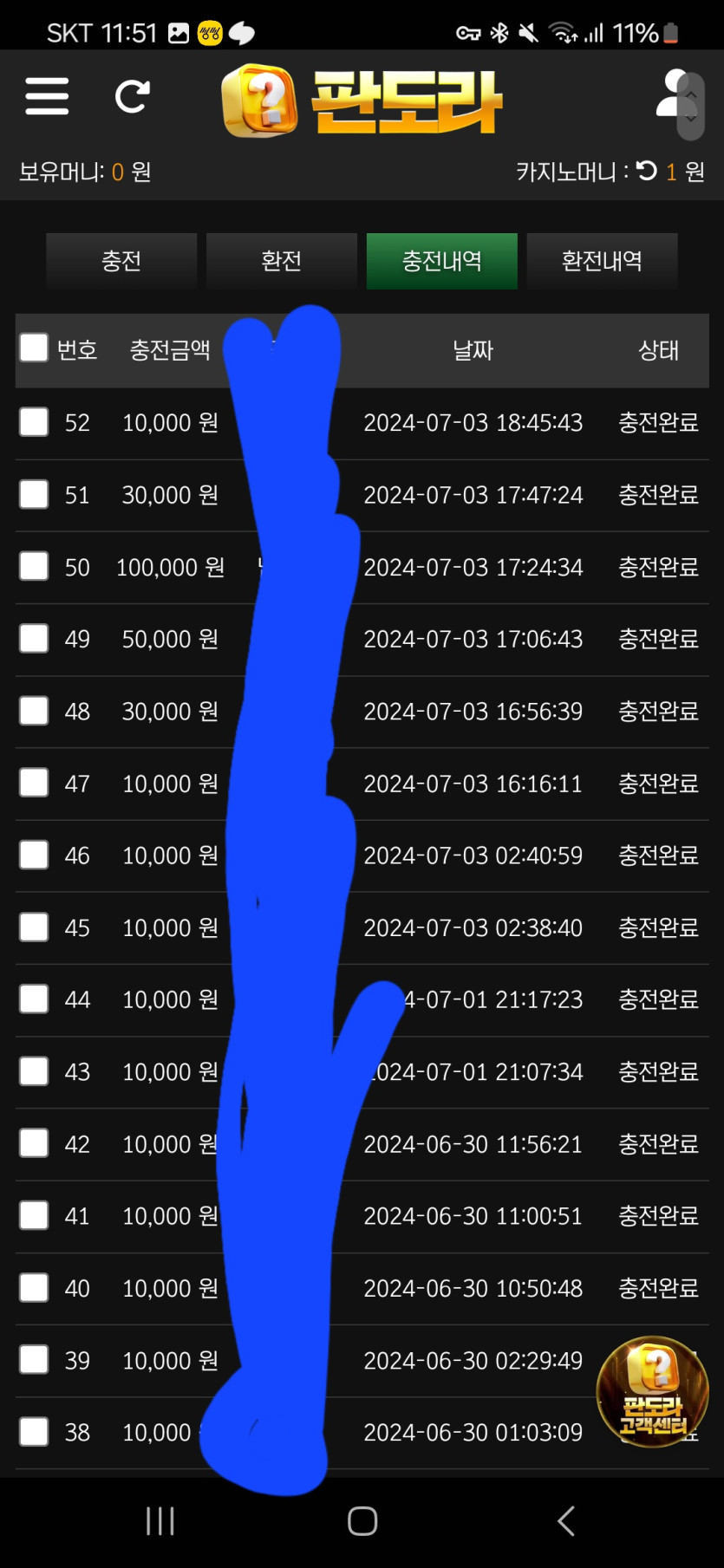Mark the checkbox for row 47

pos(34,783)
